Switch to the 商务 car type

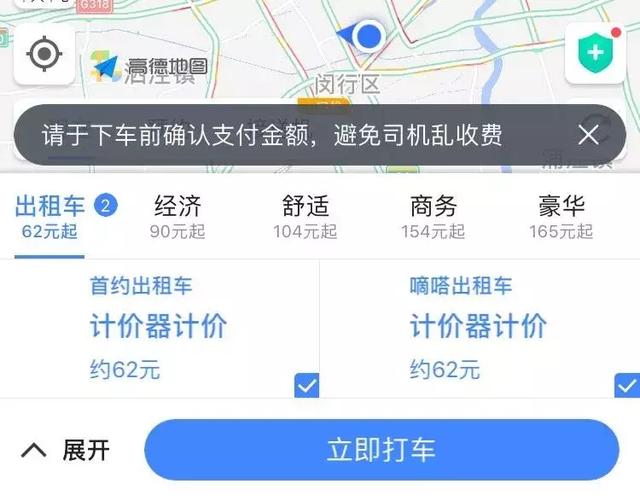tap(433, 217)
